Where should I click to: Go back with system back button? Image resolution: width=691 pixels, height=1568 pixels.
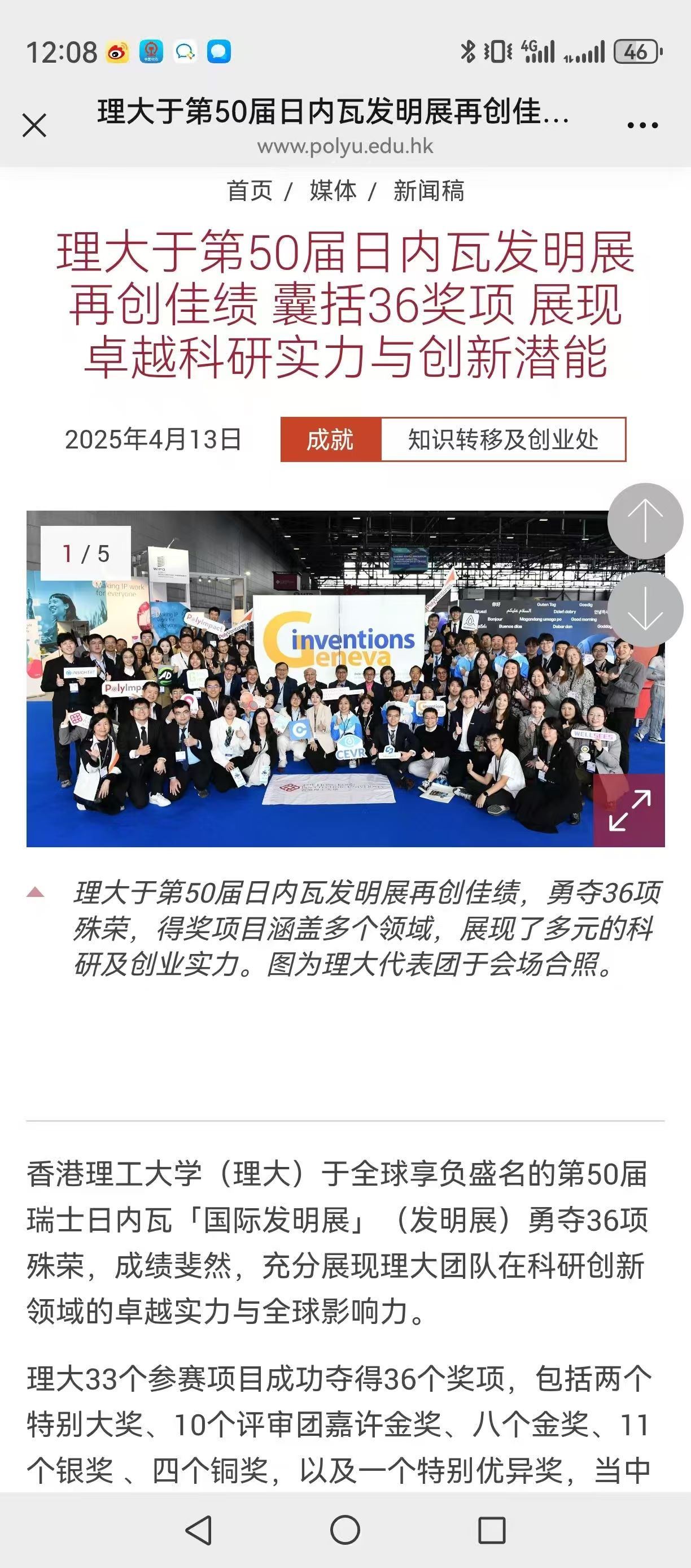(x=199, y=1530)
